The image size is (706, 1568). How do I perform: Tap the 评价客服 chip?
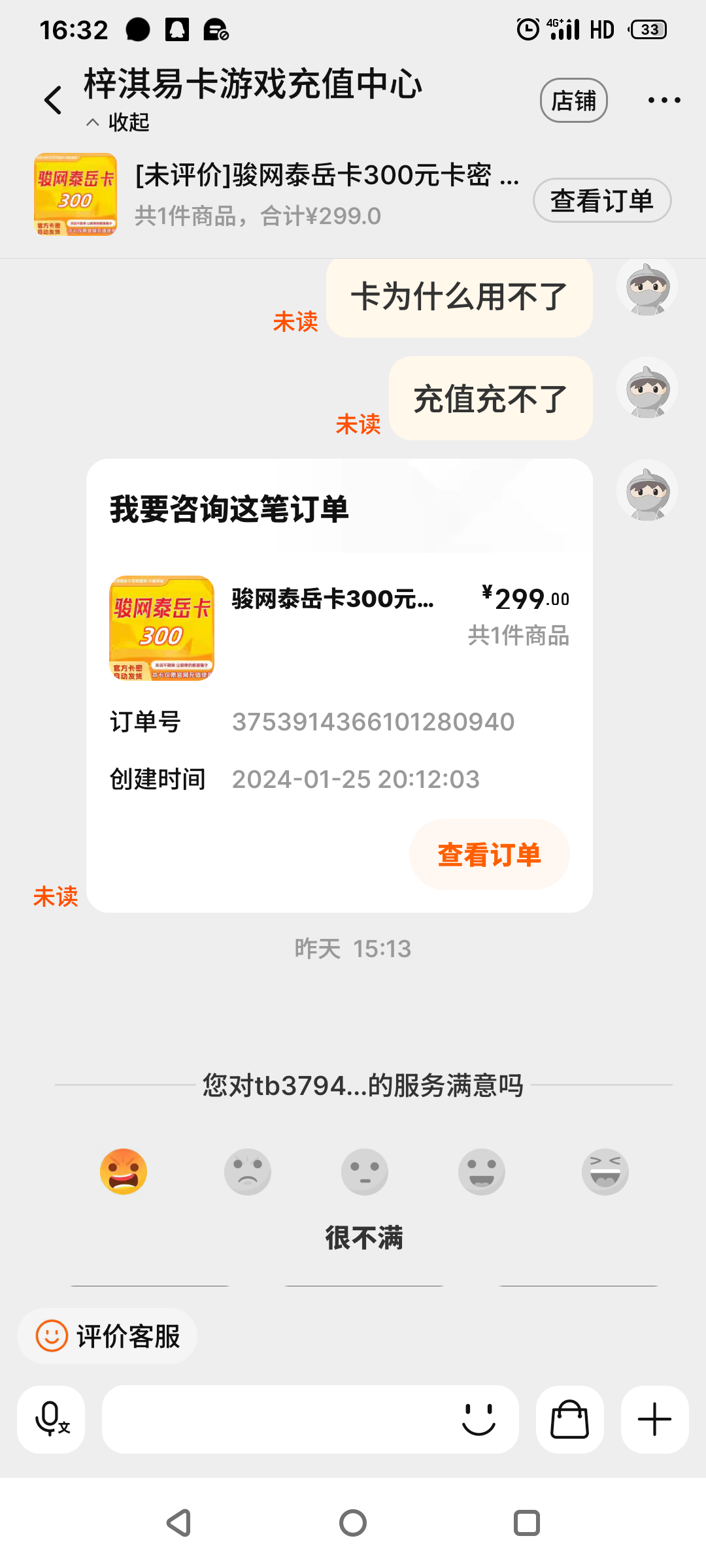[108, 1336]
